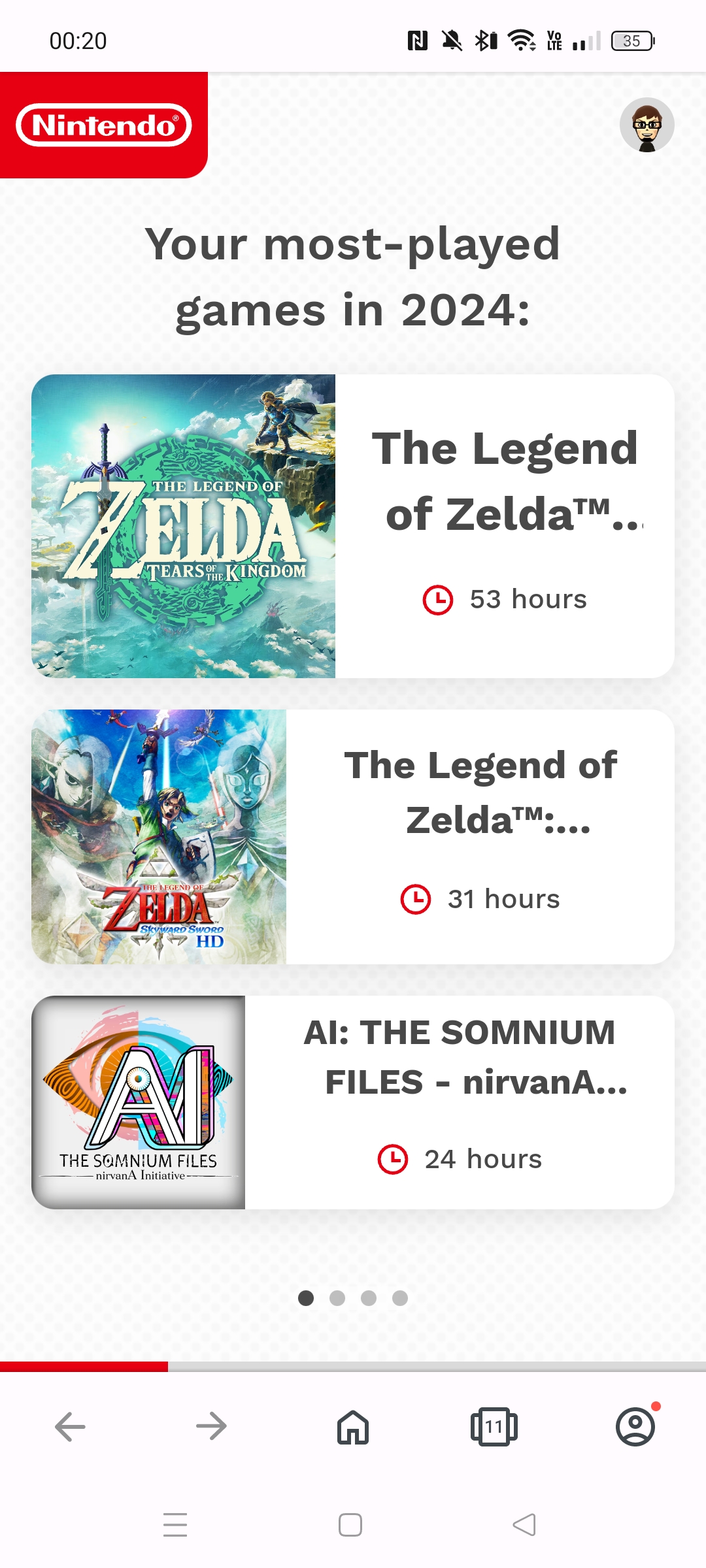
Task: Open the Mii profile avatar
Action: tap(647, 125)
